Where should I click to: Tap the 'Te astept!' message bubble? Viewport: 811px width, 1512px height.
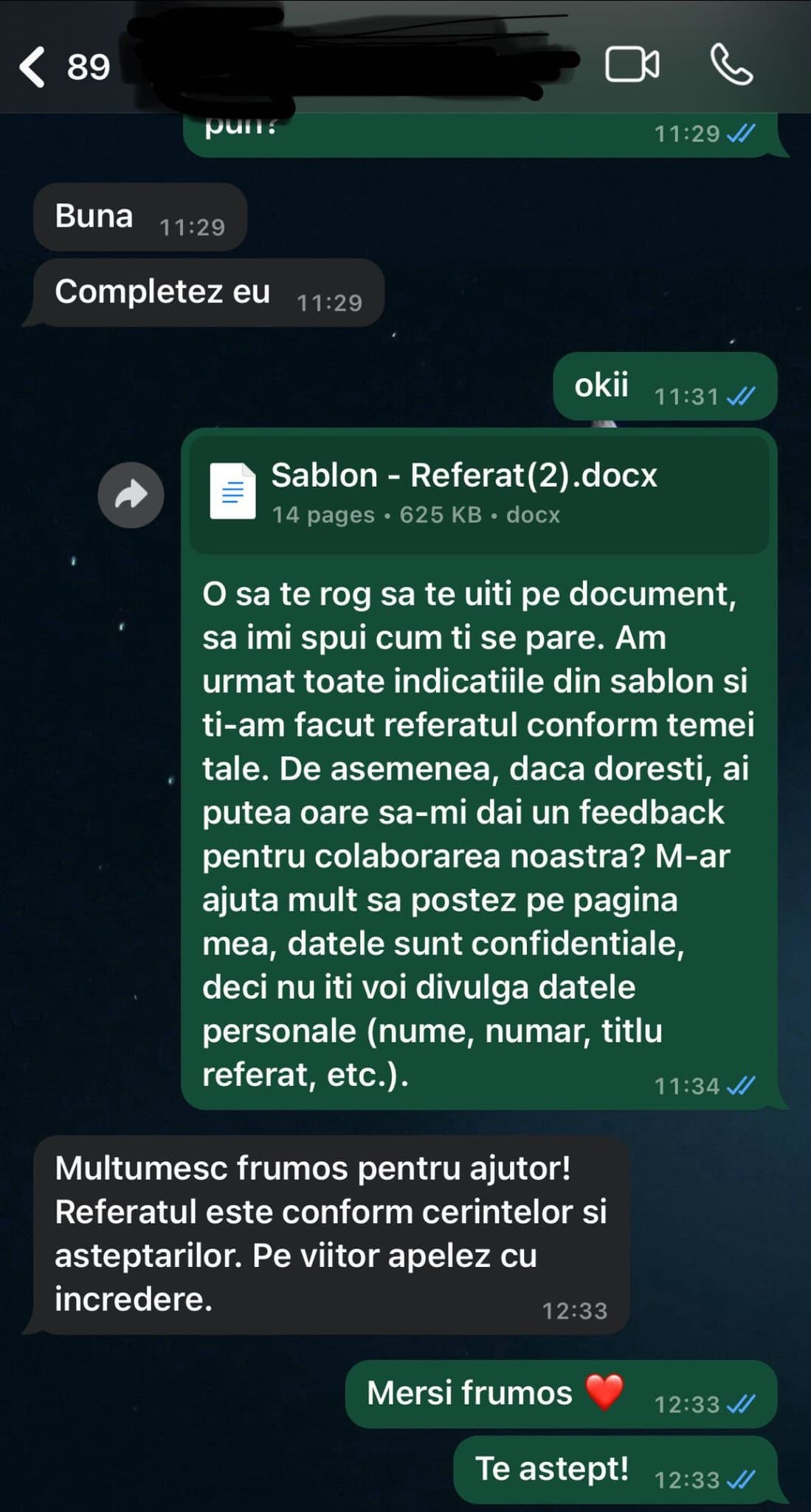(x=552, y=1470)
